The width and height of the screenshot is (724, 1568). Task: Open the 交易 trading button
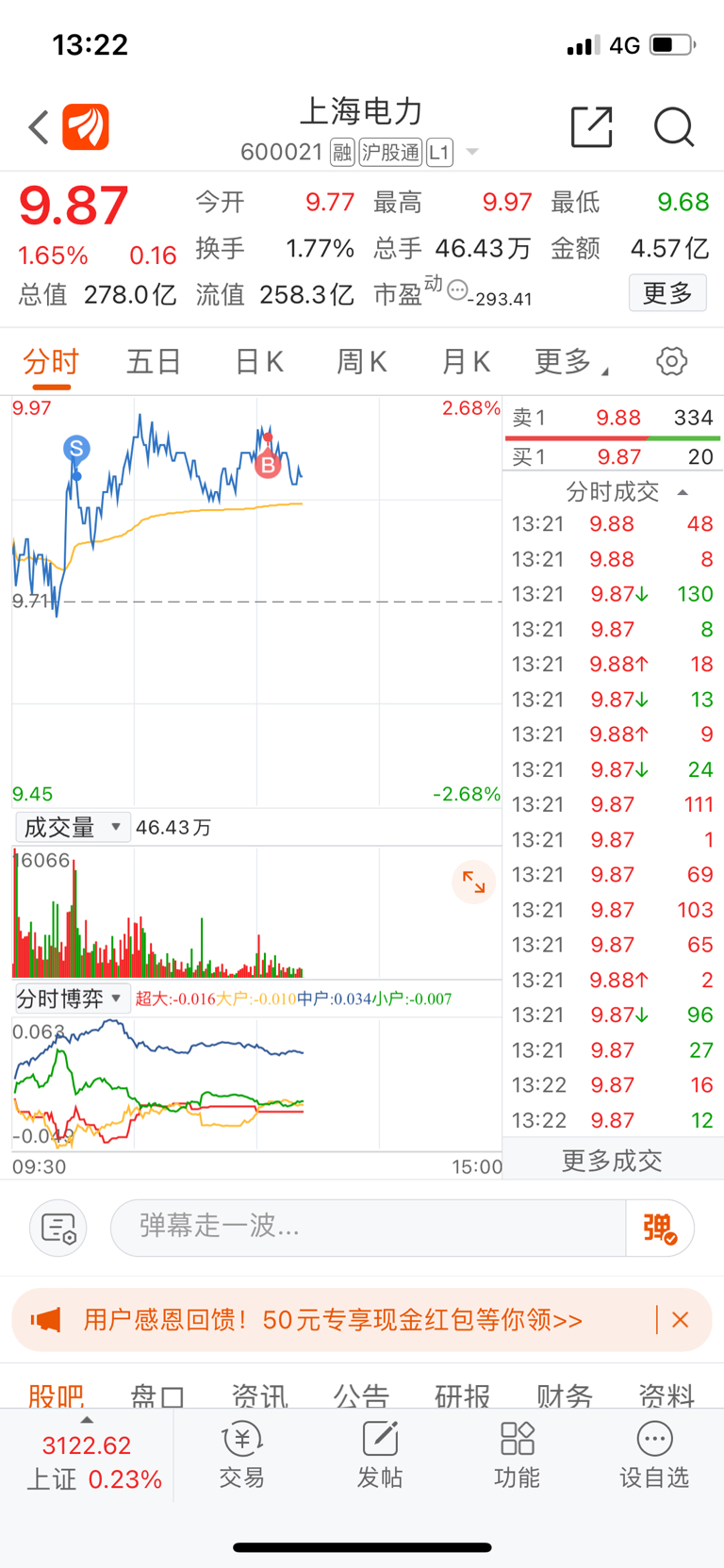(242, 1455)
